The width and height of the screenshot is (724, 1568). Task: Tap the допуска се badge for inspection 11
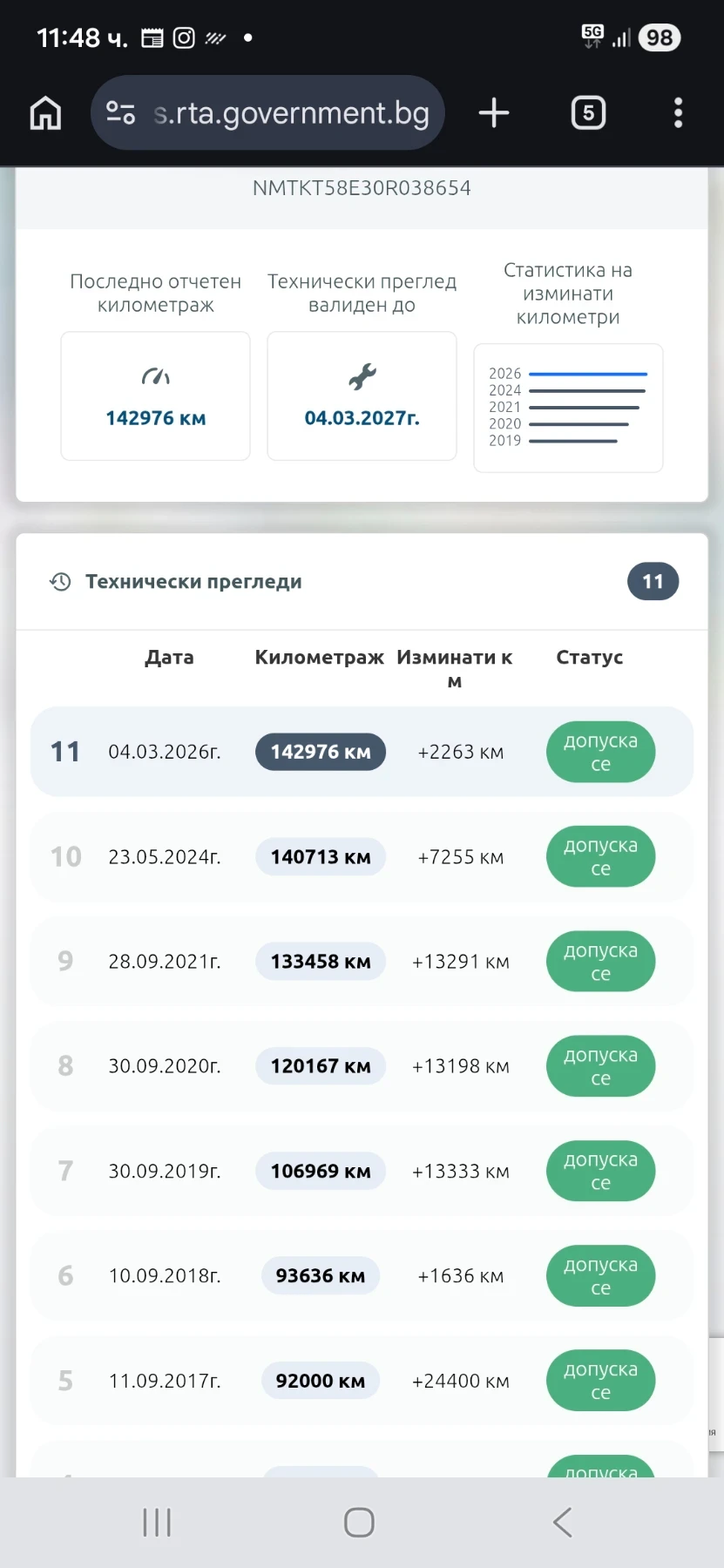point(600,752)
